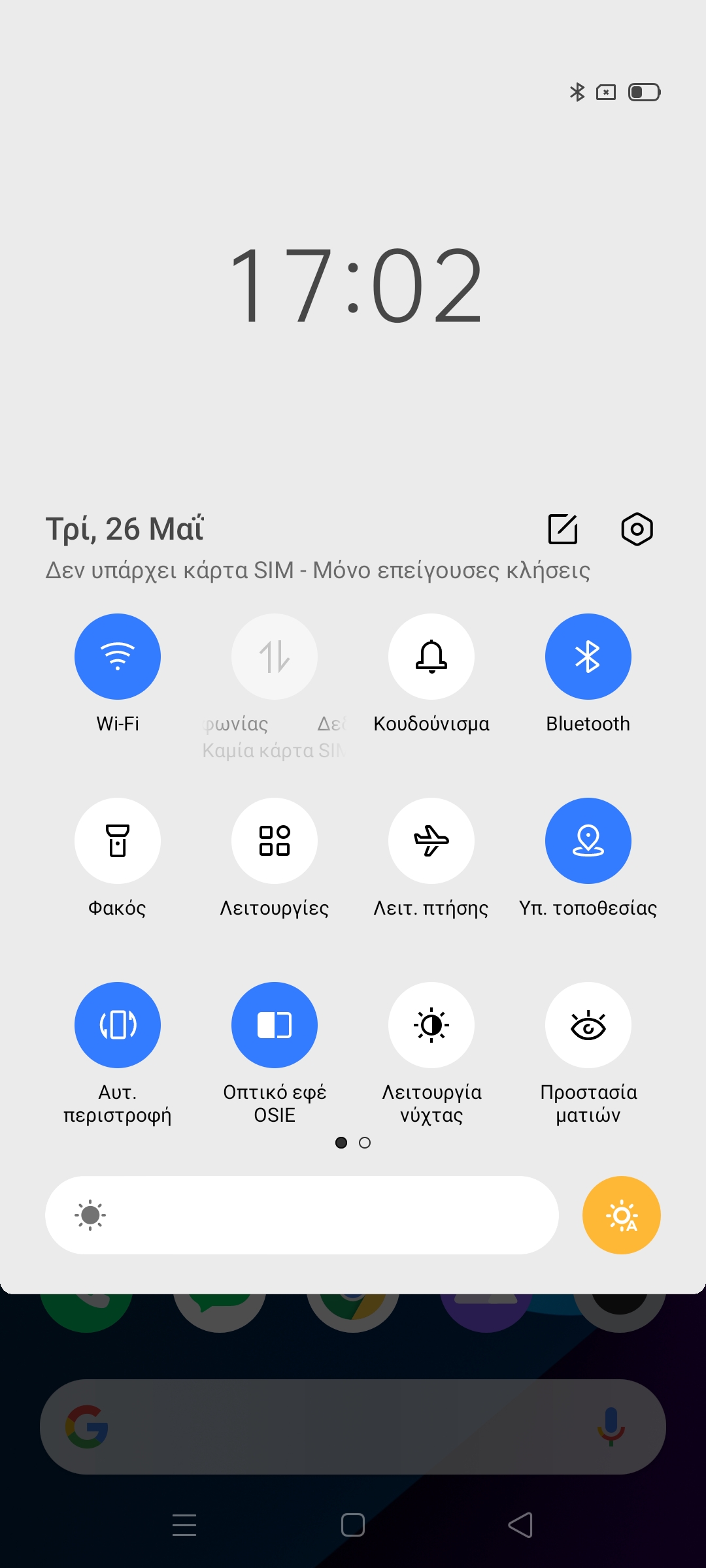Image resolution: width=706 pixels, height=1568 pixels.
Task: Turn off Υπ. τοποθεσίας location services
Action: pyautogui.click(x=588, y=841)
